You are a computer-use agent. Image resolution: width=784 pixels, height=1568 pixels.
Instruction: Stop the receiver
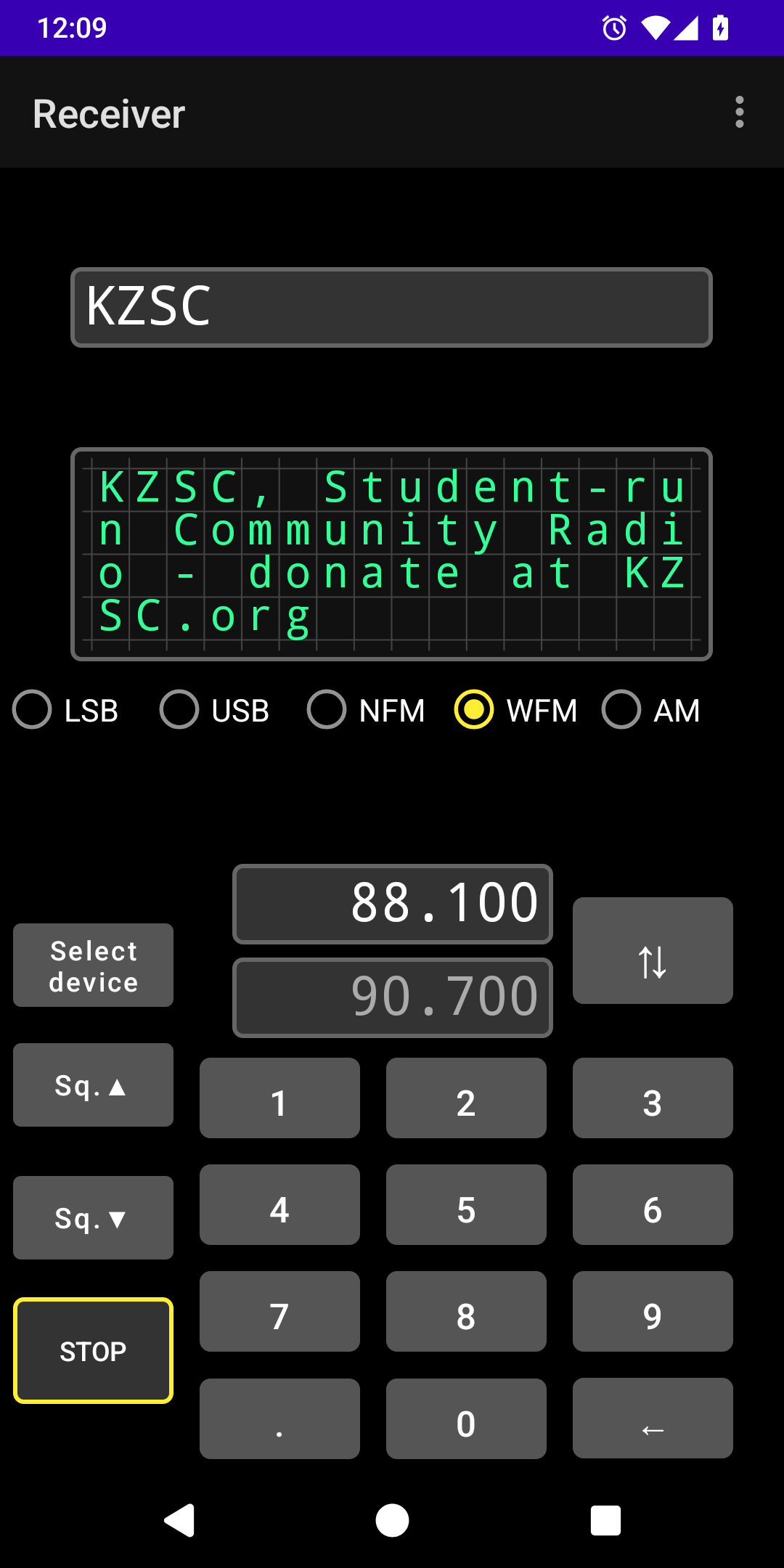tap(93, 1351)
